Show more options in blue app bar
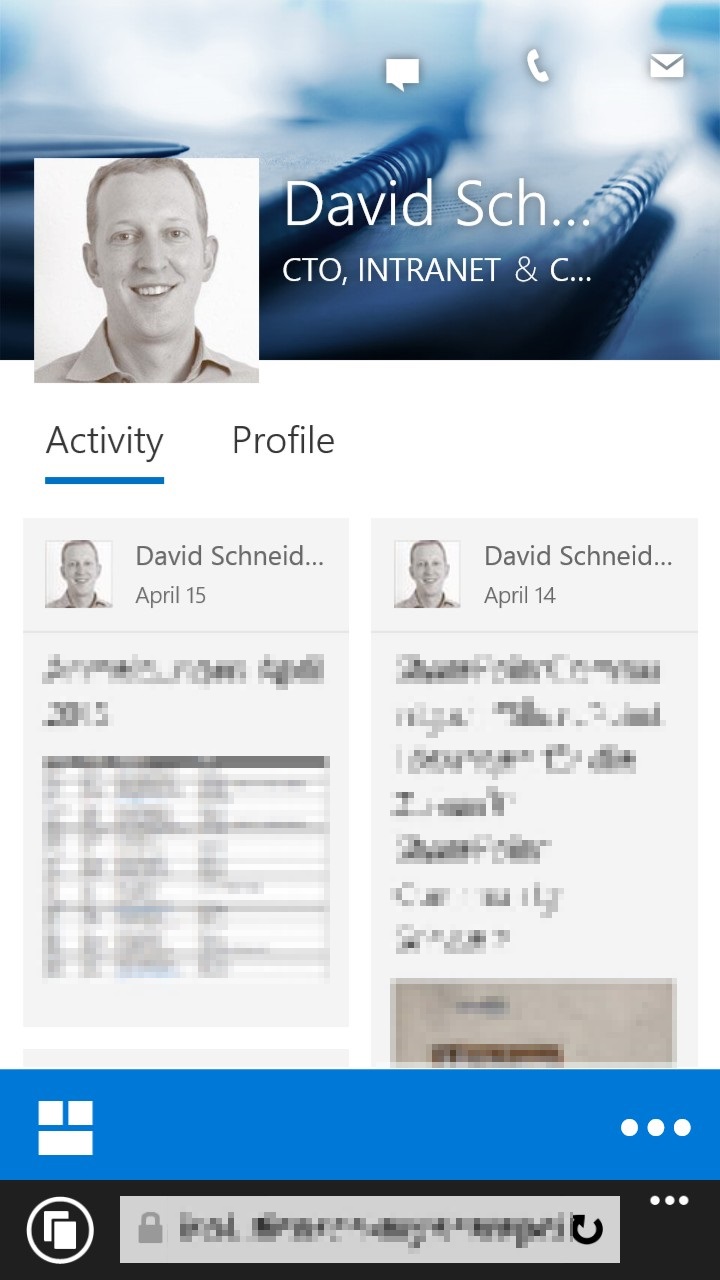Image resolution: width=720 pixels, height=1280 pixels. 655,1128
